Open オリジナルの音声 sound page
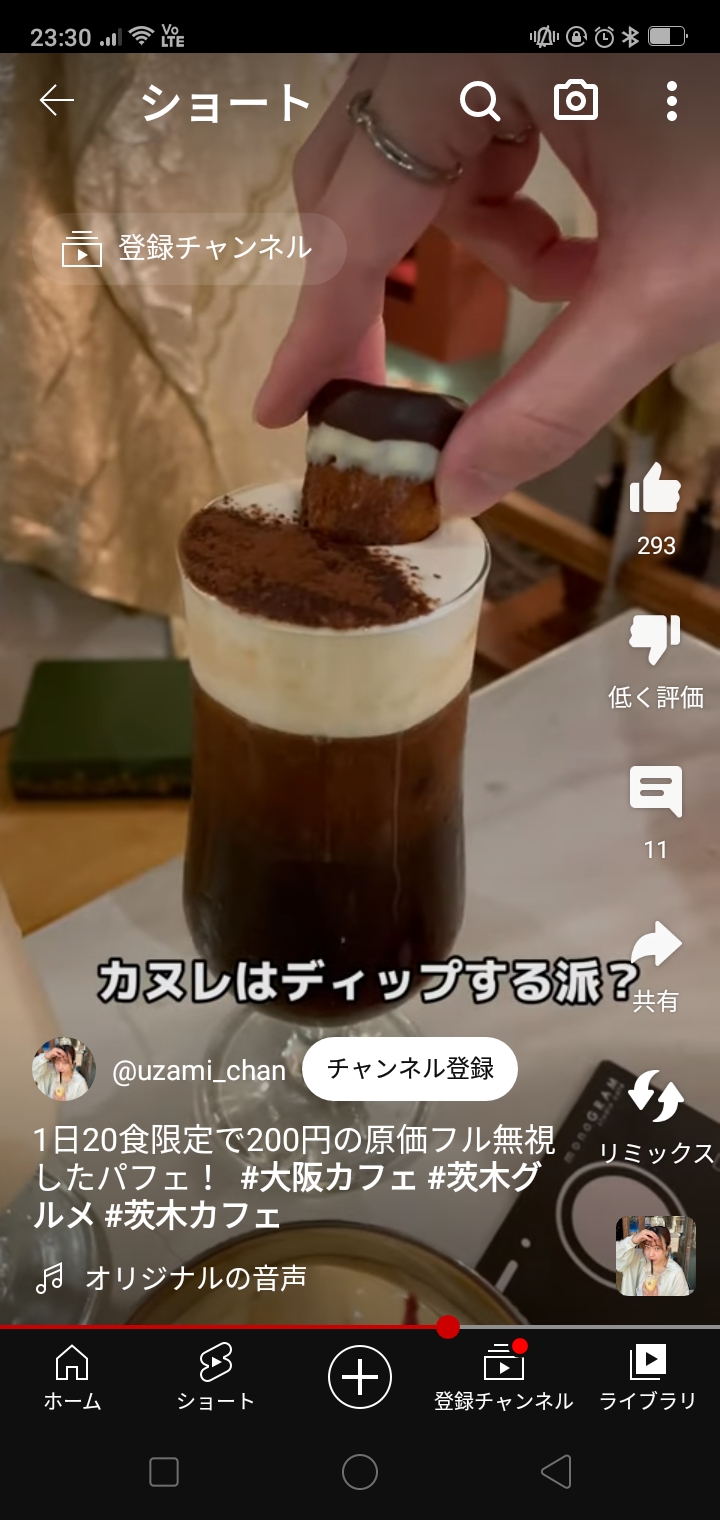Image resolution: width=720 pixels, height=1520 pixels. click(196, 1277)
